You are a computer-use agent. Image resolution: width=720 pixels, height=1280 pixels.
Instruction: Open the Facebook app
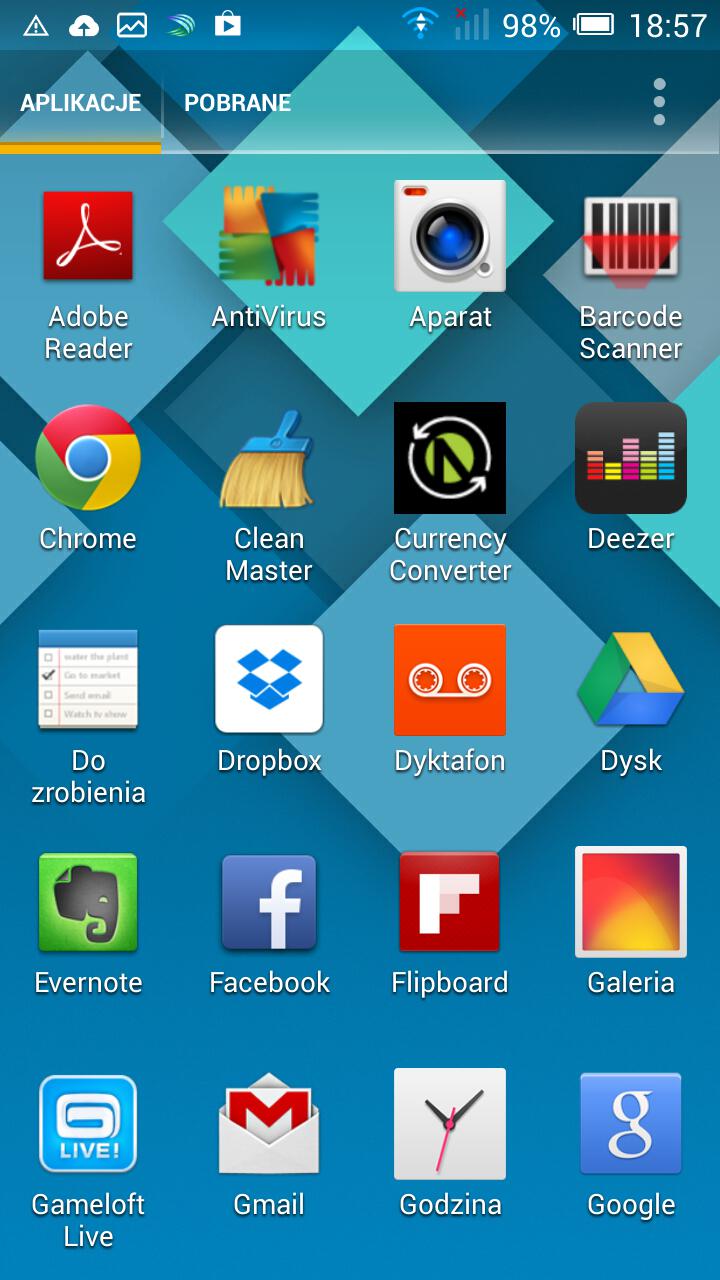pos(269,902)
